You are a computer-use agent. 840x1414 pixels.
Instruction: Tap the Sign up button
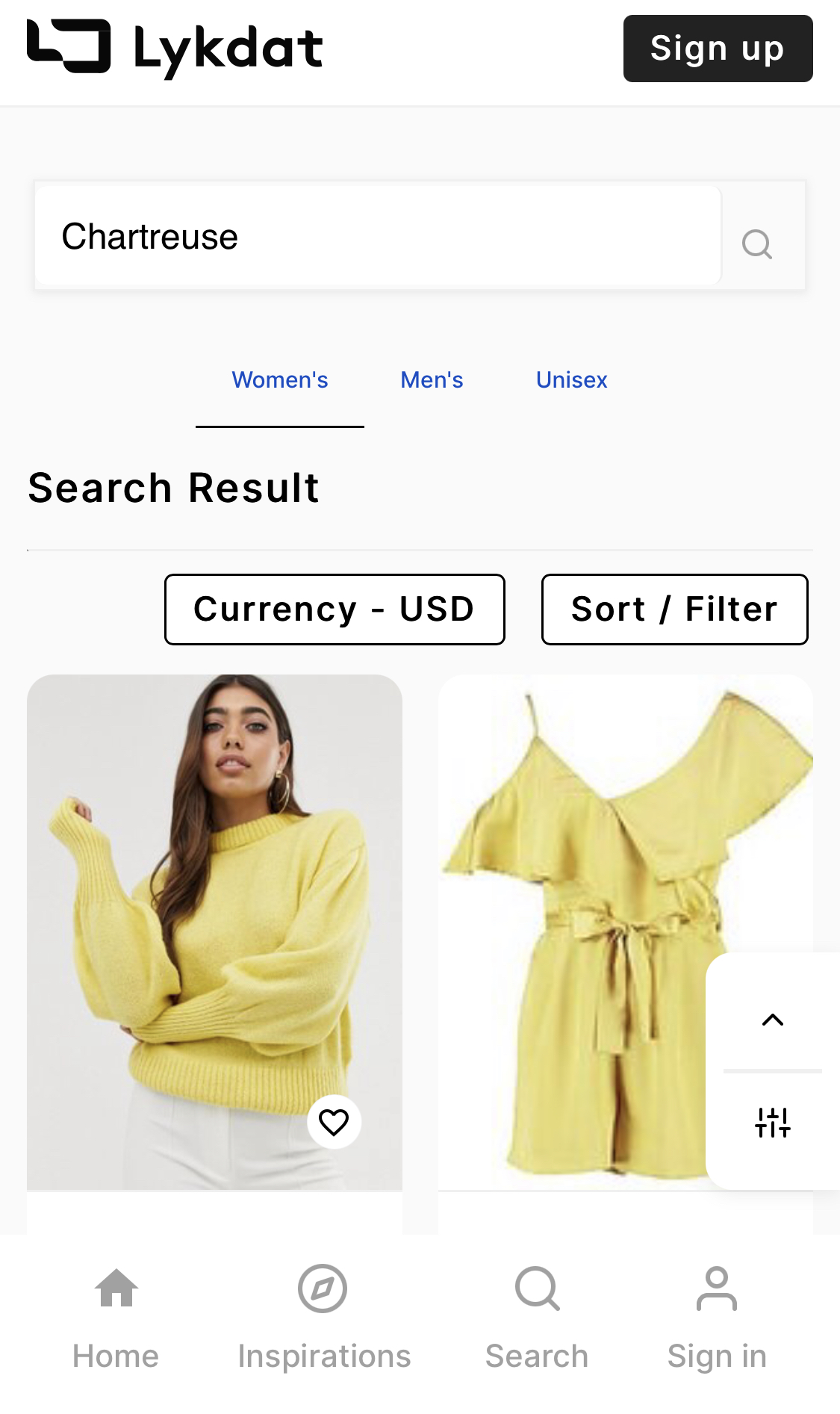tap(718, 49)
